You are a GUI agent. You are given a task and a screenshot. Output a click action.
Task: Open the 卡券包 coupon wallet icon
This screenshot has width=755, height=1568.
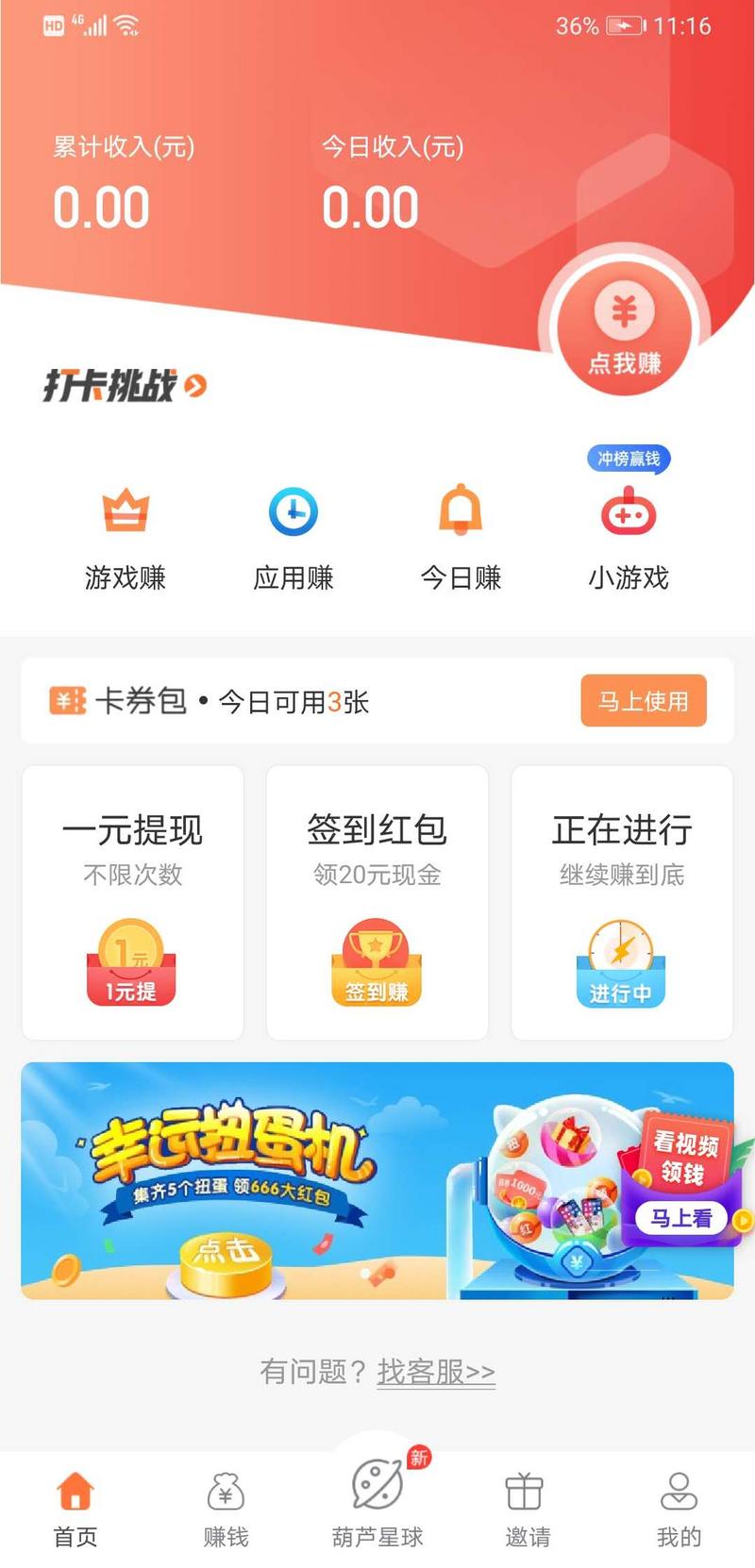(x=65, y=701)
